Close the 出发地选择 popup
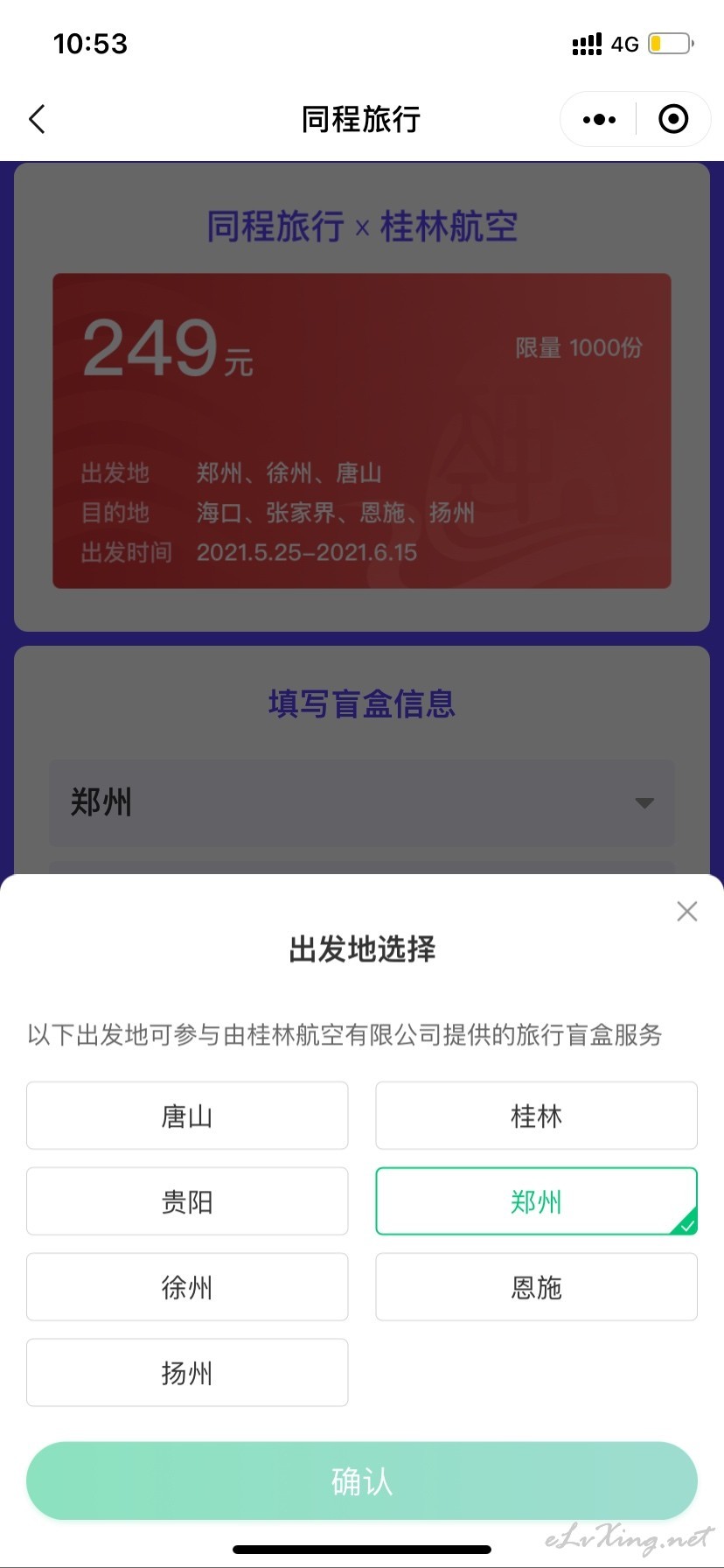 coord(687,912)
